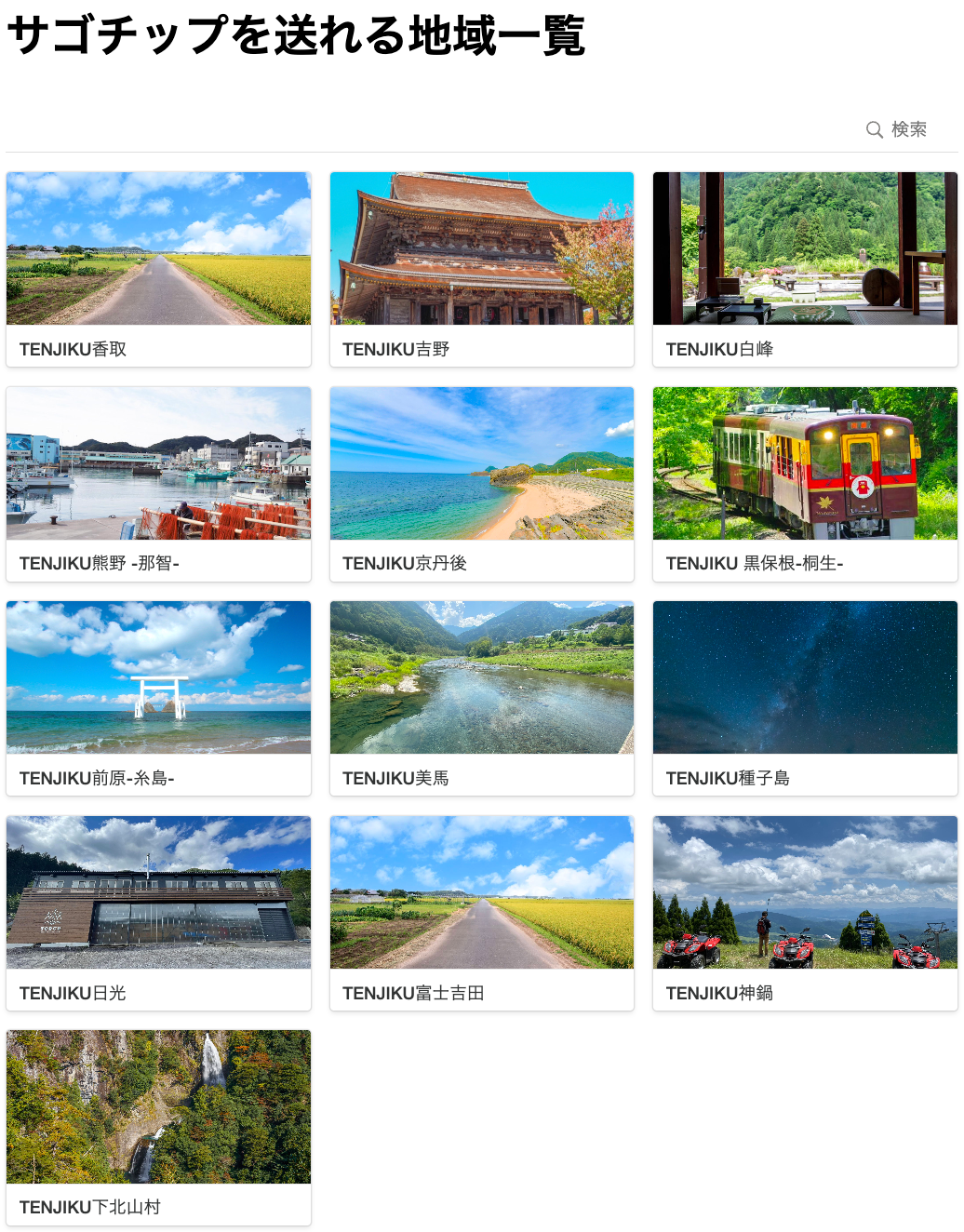
Task: Open the 検索 search field
Action: point(897,129)
